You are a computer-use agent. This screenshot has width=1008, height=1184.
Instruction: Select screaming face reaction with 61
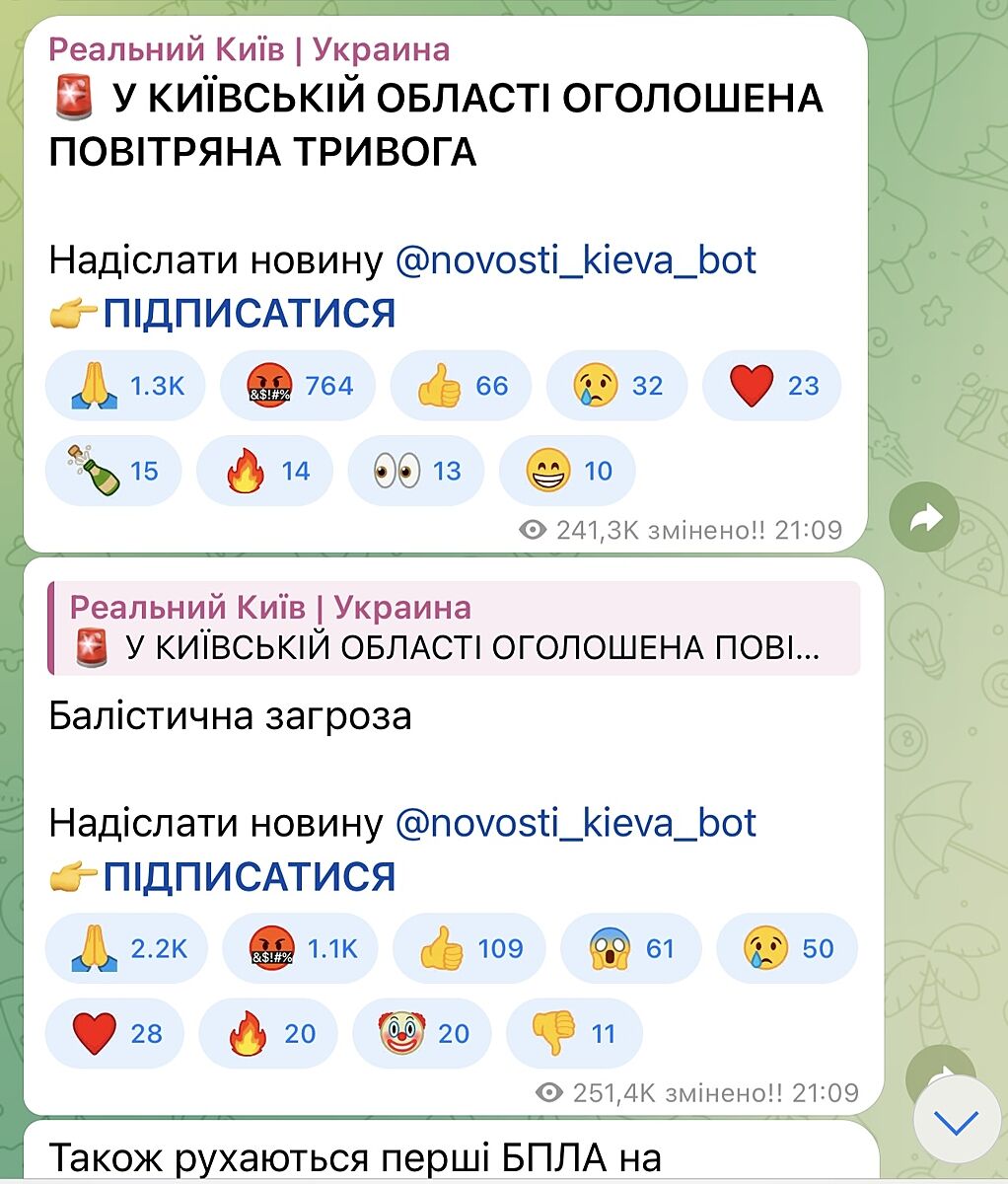pyautogui.click(x=630, y=948)
